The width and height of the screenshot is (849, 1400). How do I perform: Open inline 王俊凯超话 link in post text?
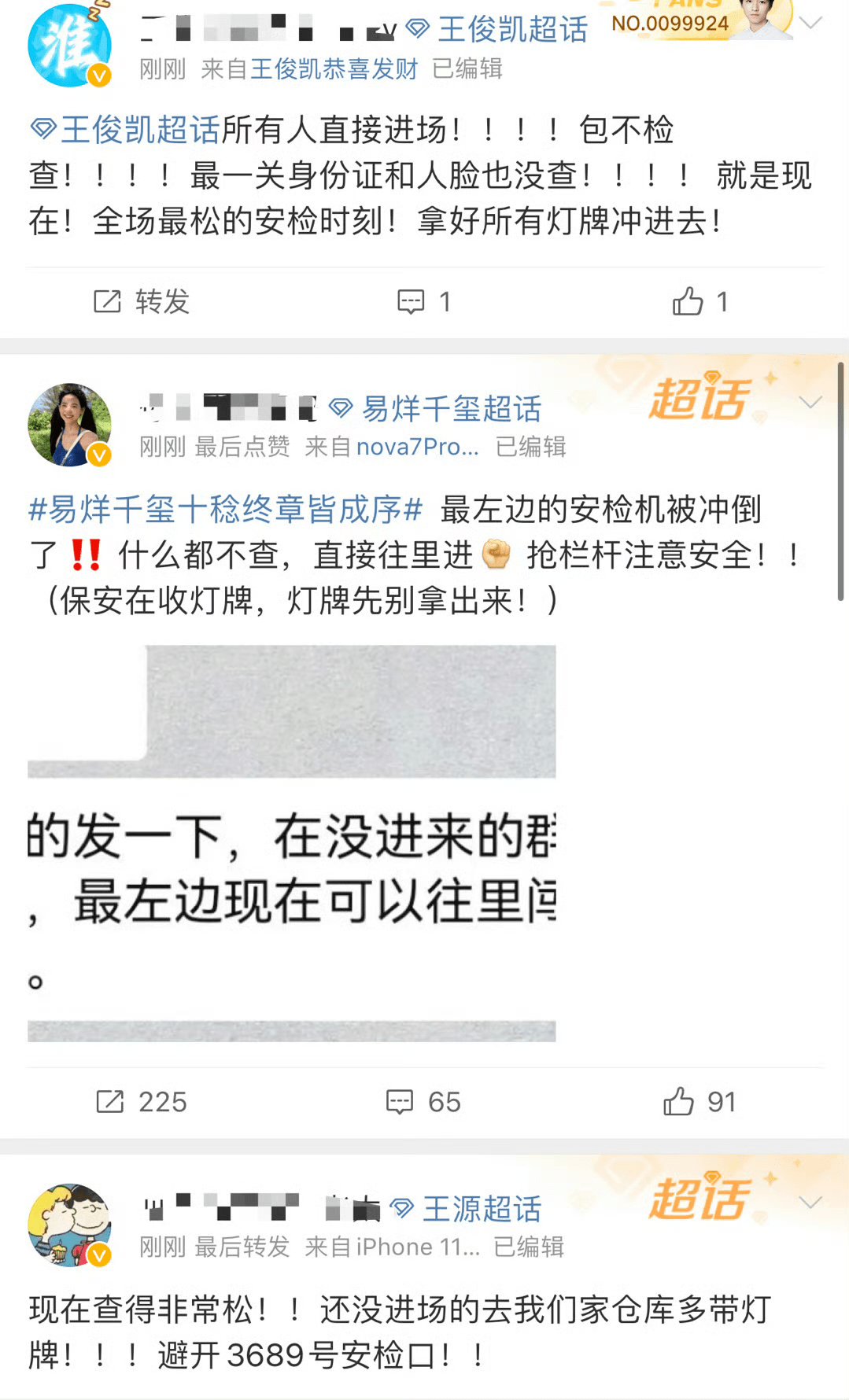126,130
